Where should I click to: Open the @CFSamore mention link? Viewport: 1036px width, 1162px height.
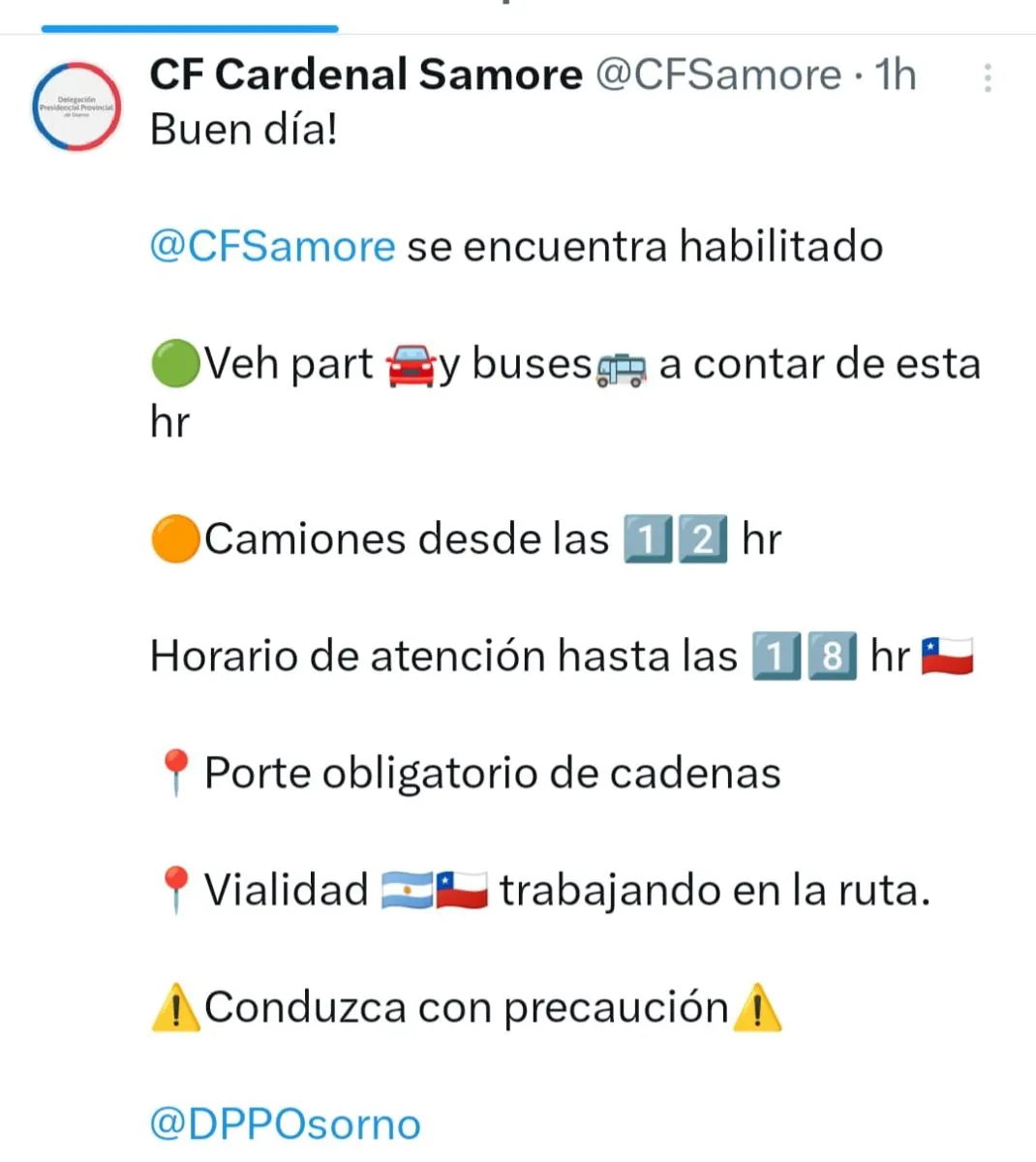272,246
